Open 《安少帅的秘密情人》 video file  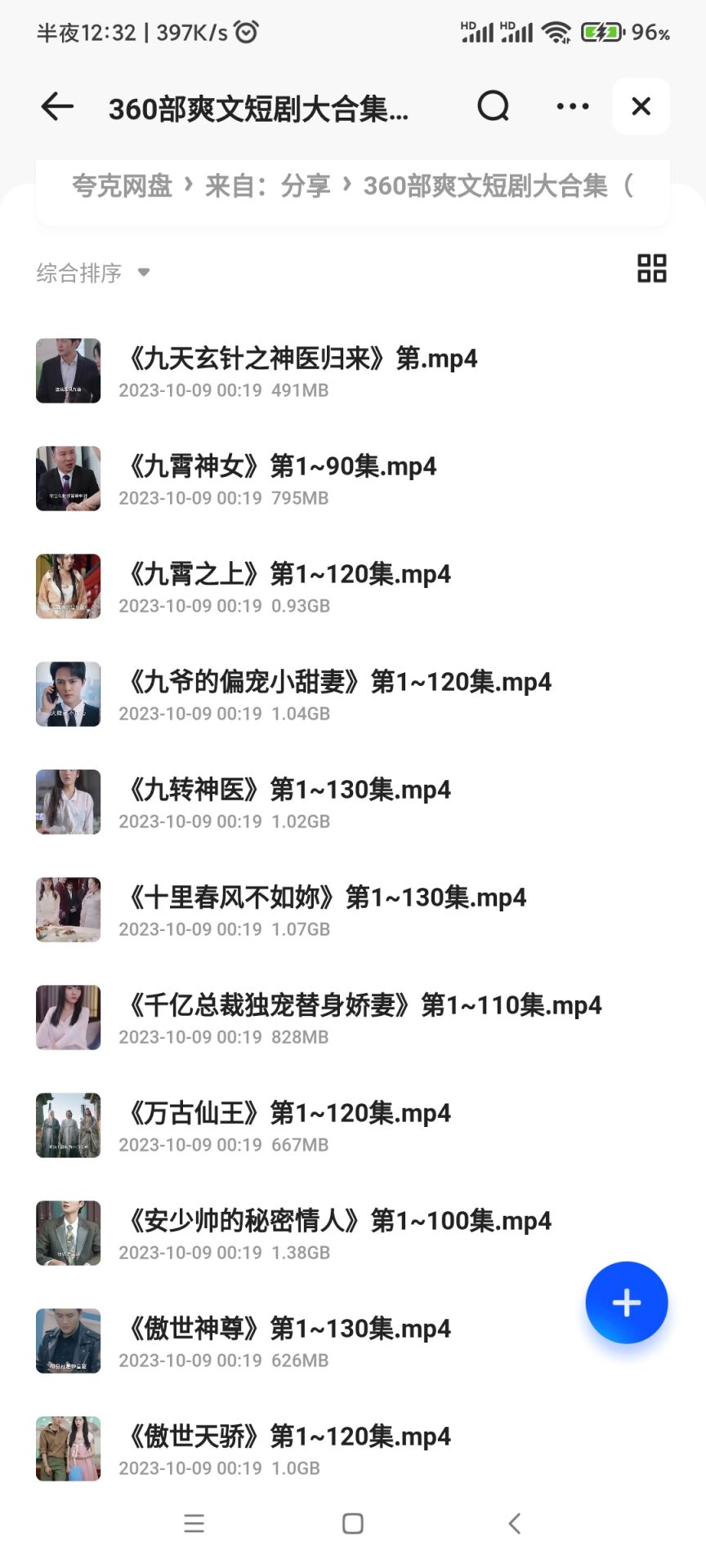point(340,1233)
